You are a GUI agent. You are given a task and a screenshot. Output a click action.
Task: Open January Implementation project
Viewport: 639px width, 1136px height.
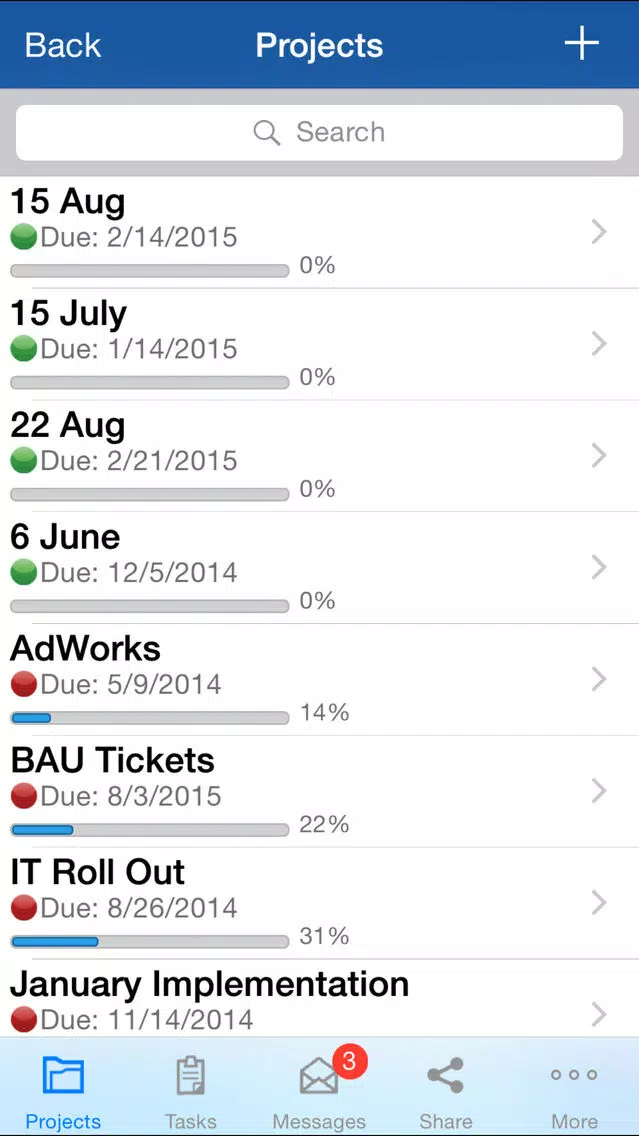(320, 998)
